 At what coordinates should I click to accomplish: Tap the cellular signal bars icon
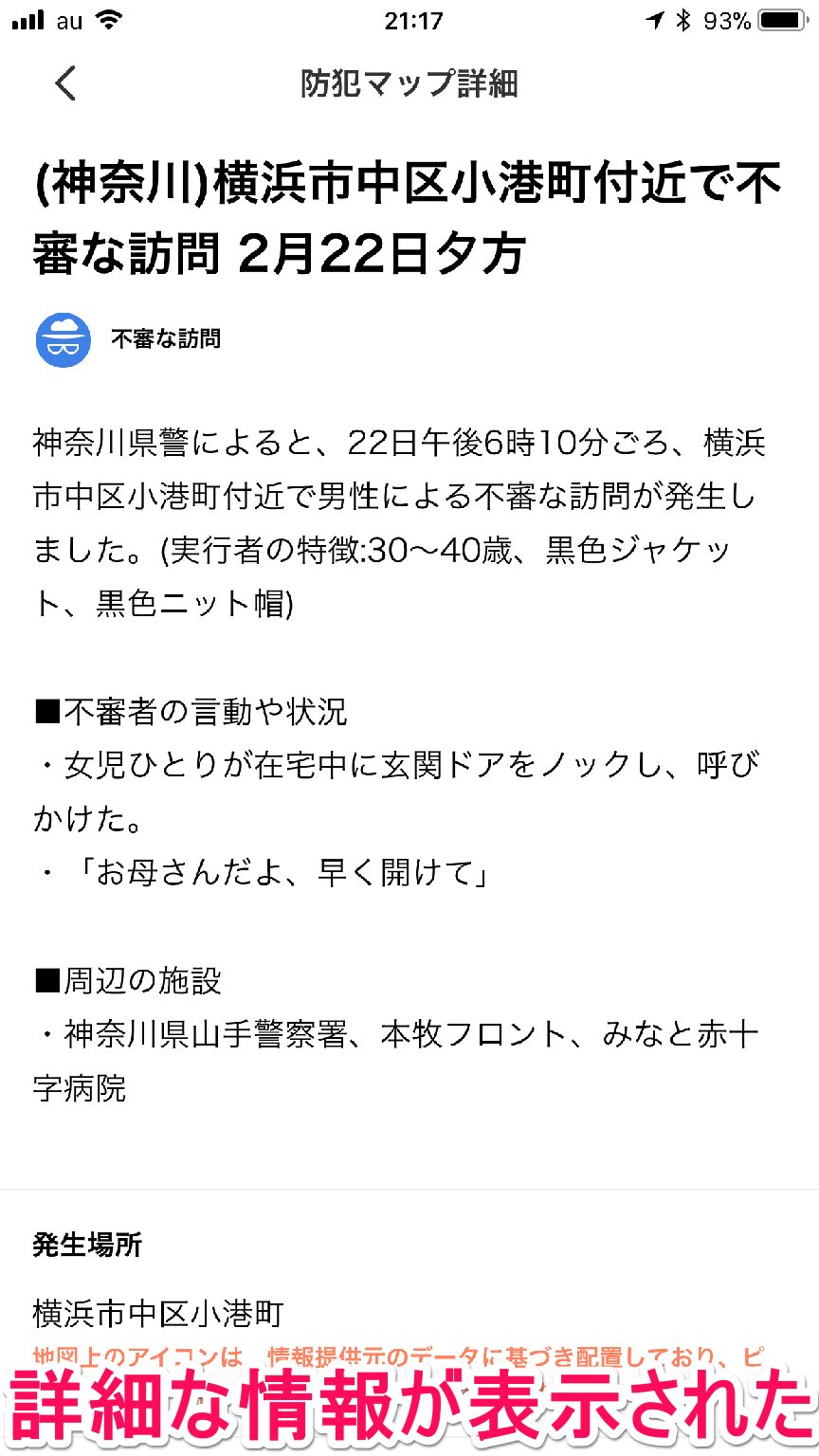tap(28, 19)
